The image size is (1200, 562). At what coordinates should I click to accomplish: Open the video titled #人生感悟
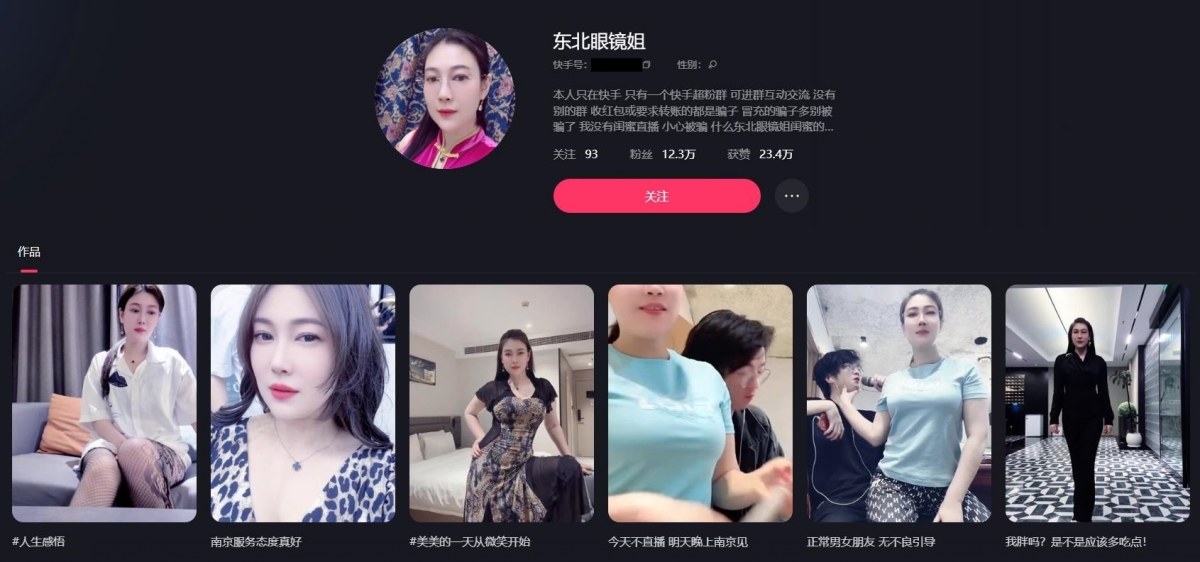(104, 403)
